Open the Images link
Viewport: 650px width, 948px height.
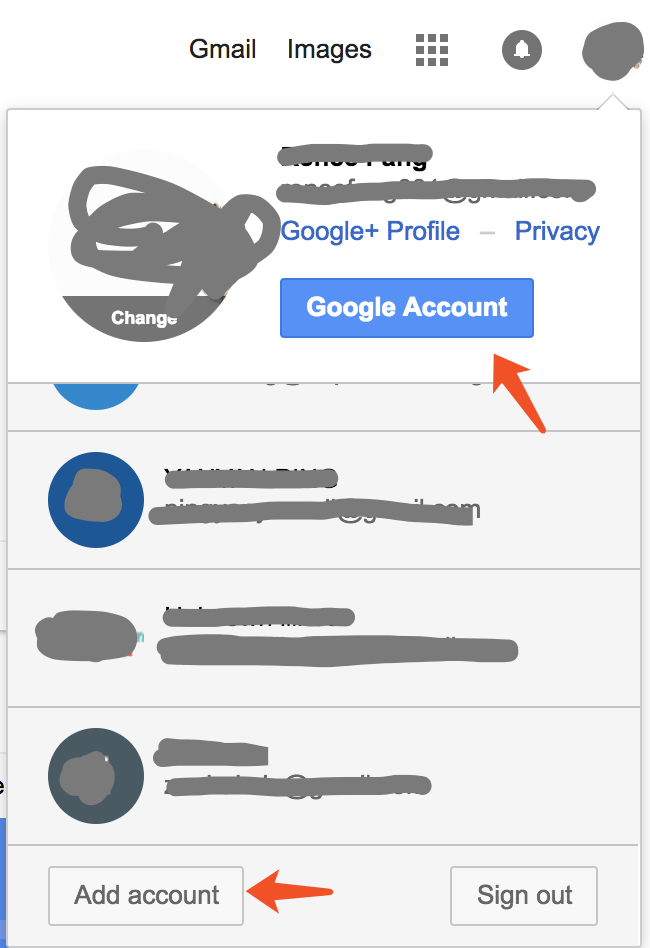(329, 49)
